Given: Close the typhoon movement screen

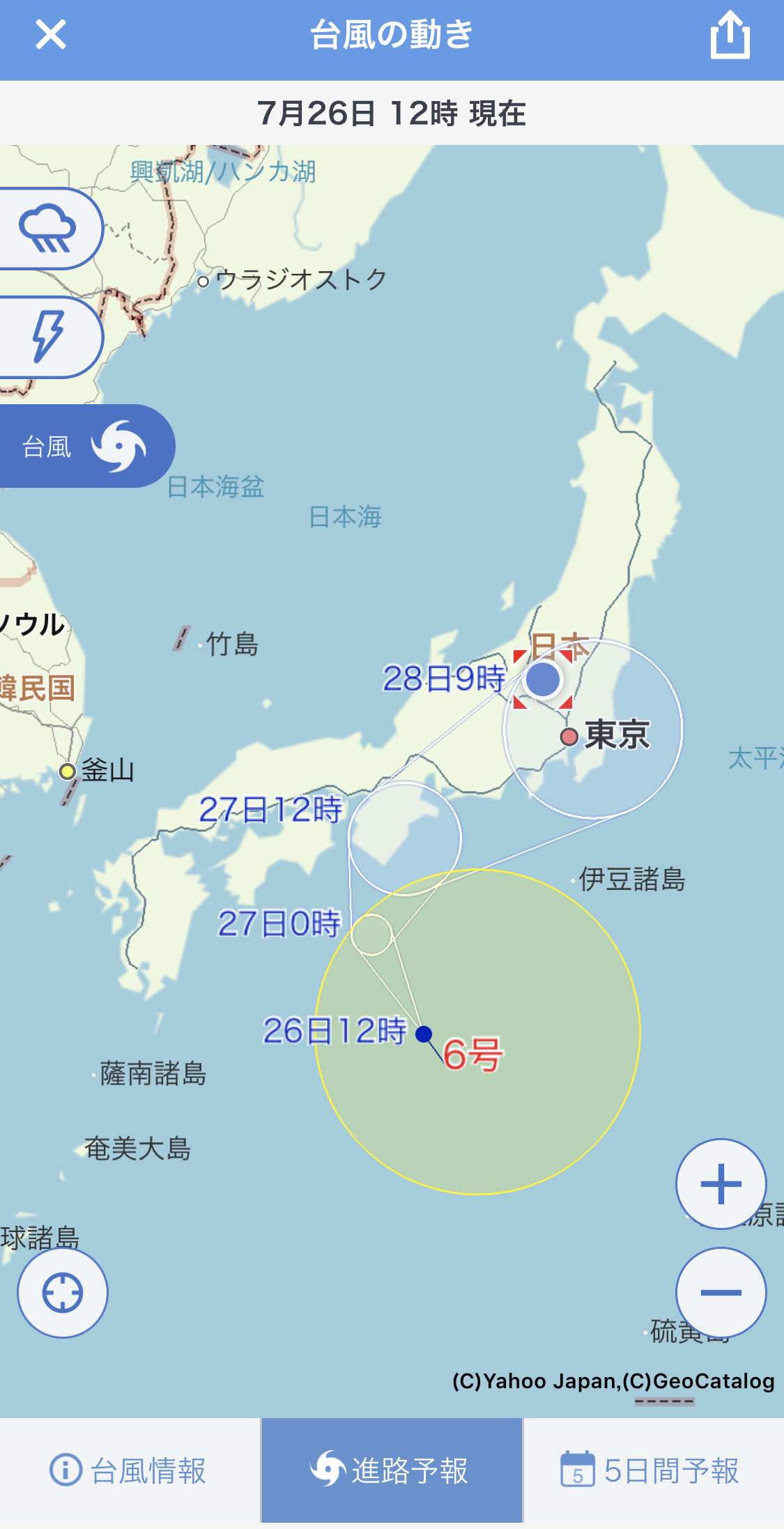Looking at the screenshot, I should tap(50, 35).
